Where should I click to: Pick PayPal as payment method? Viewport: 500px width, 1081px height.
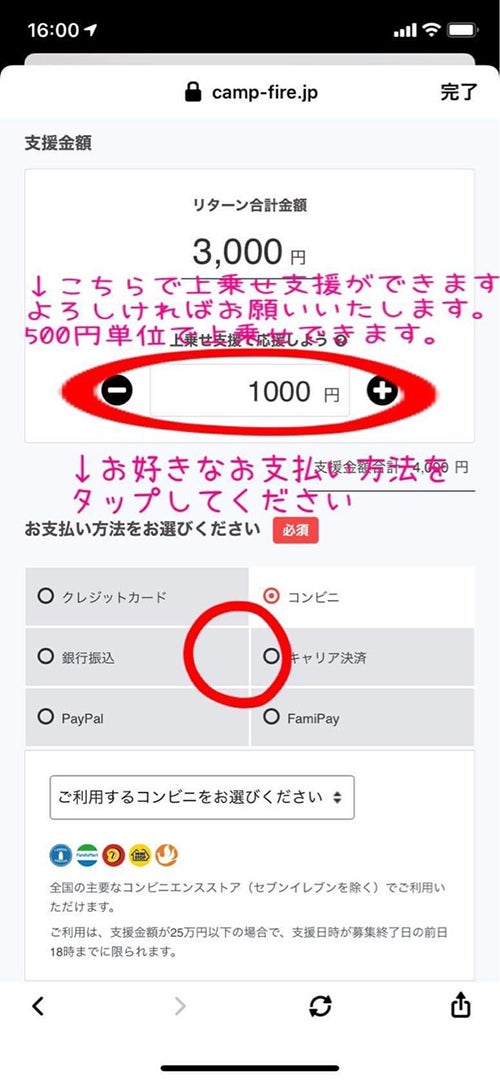pos(137,718)
